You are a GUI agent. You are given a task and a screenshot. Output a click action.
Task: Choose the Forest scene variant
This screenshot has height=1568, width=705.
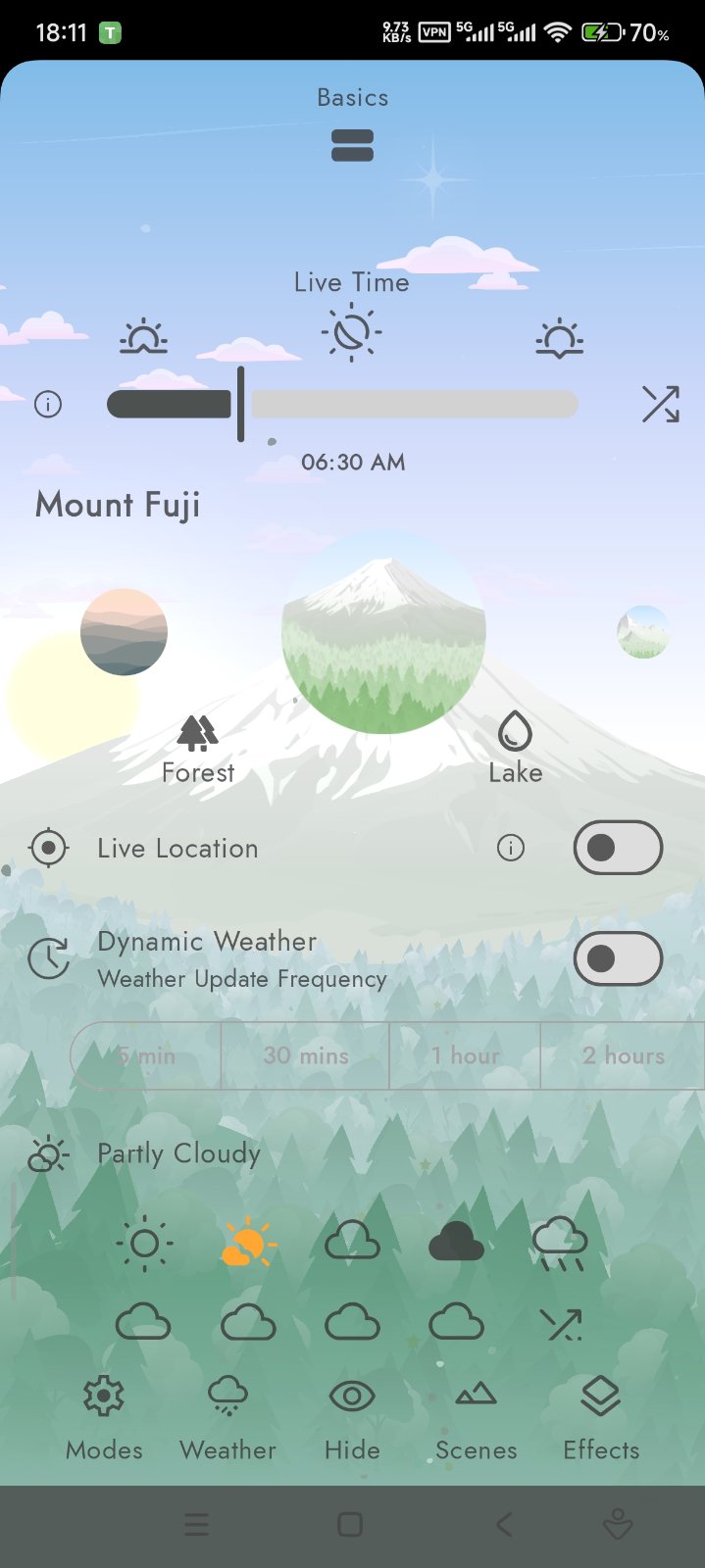(198, 749)
